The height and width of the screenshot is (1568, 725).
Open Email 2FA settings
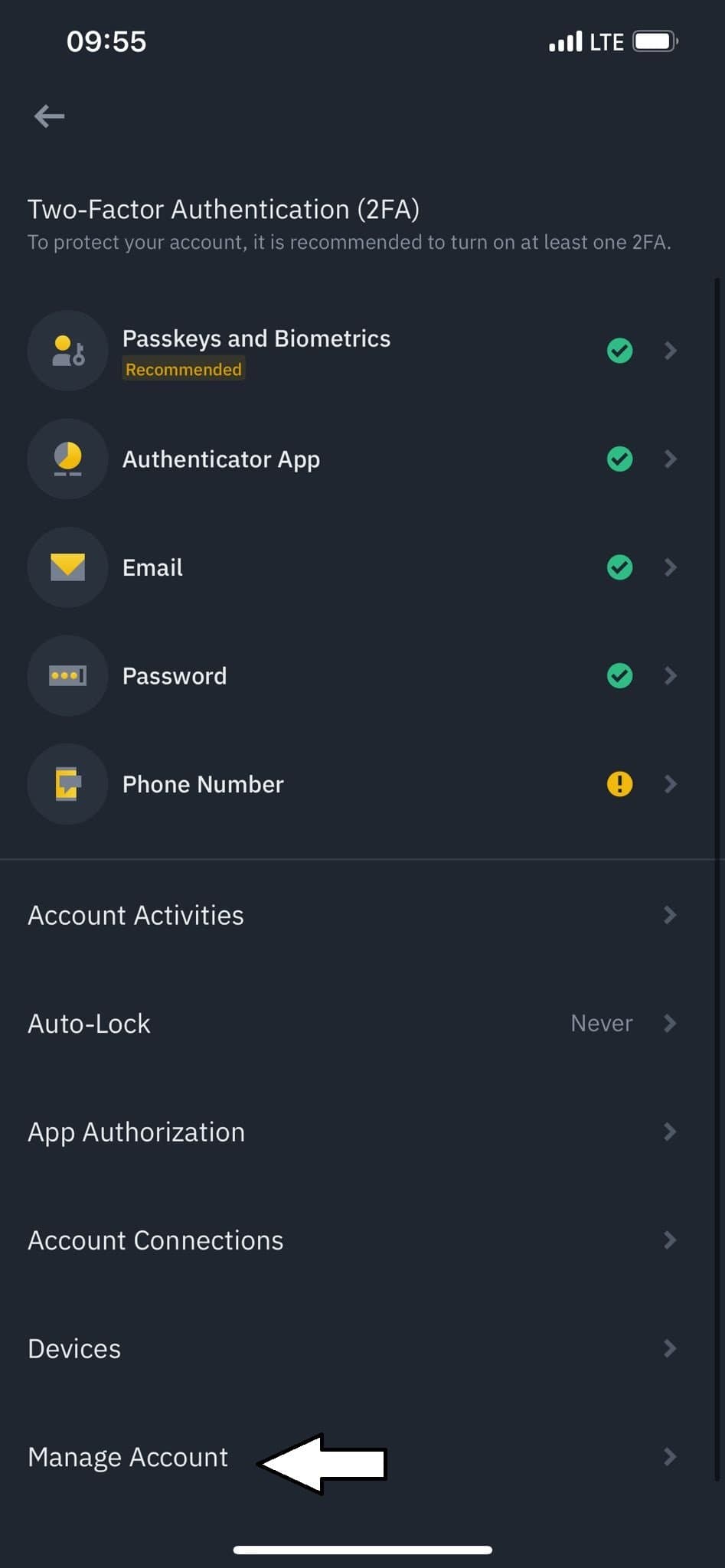coord(153,567)
